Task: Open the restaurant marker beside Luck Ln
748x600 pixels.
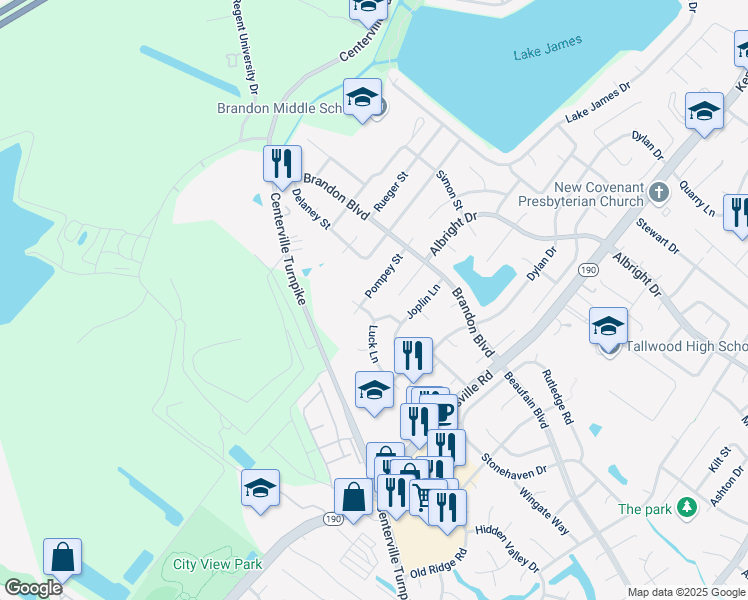Action: click(413, 355)
